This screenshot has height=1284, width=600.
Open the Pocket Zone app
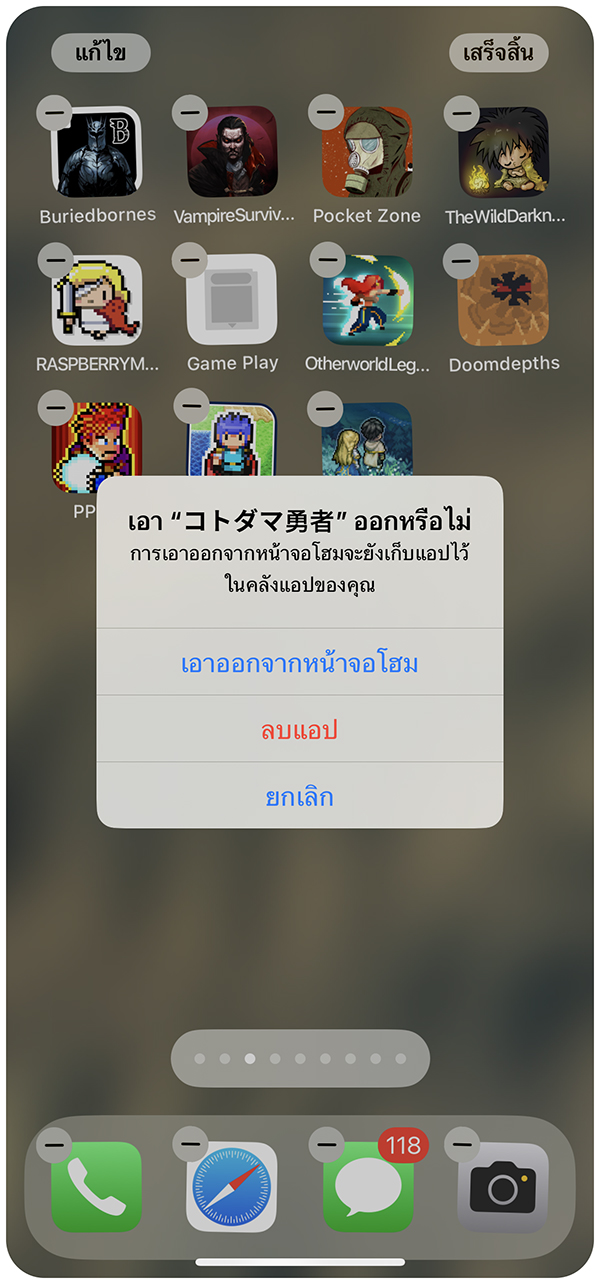click(367, 152)
